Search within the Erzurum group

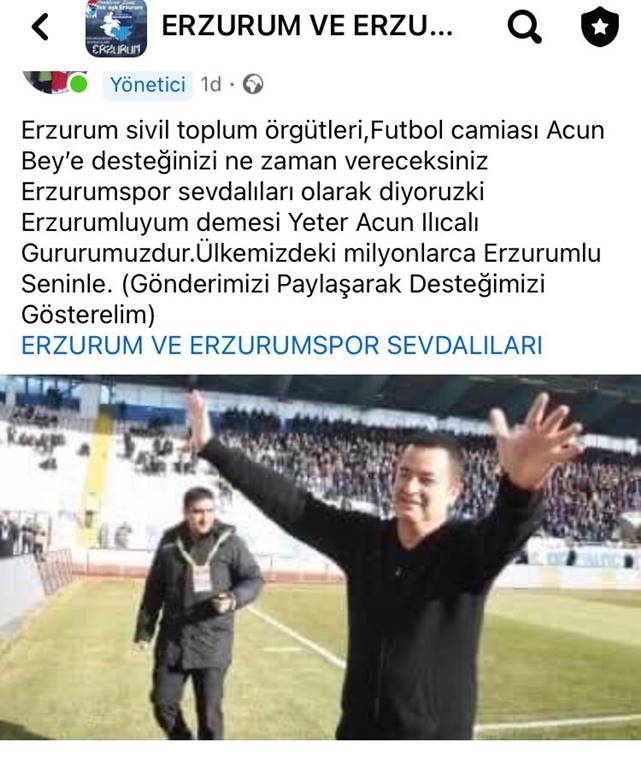pyautogui.click(x=524, y=27)
